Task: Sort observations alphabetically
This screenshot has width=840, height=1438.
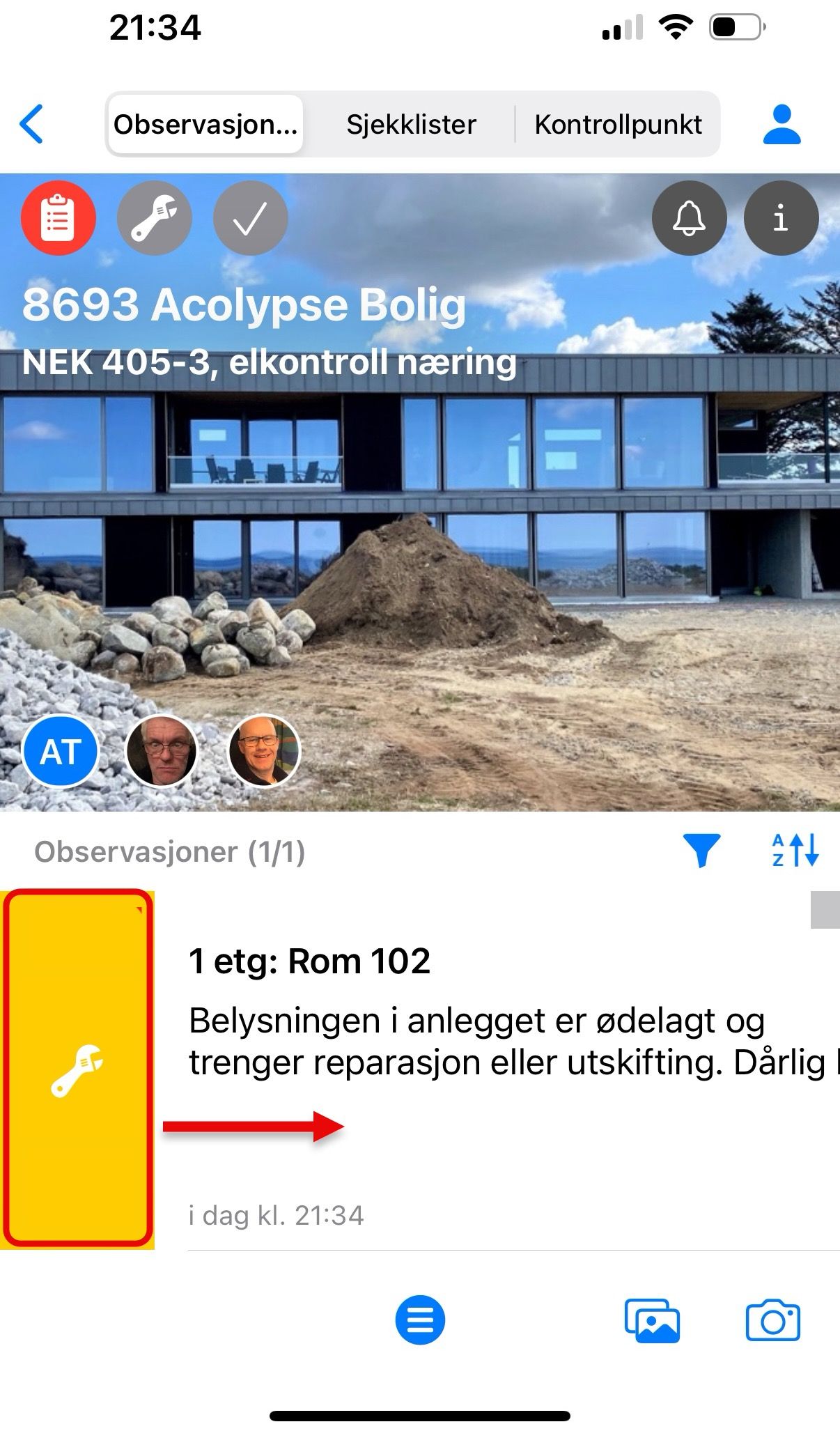Action: (795, 851)
